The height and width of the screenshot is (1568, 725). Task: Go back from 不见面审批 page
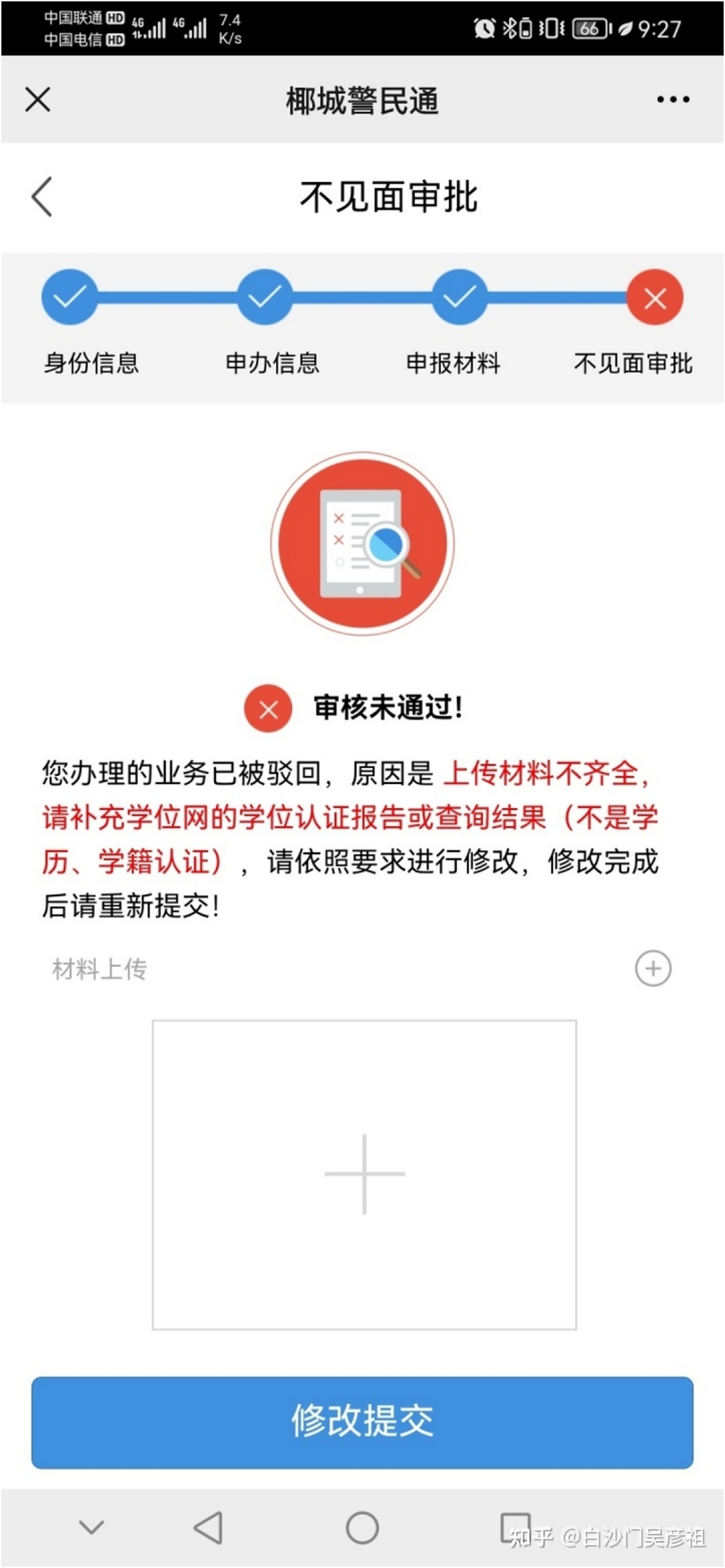pos(42,197)
